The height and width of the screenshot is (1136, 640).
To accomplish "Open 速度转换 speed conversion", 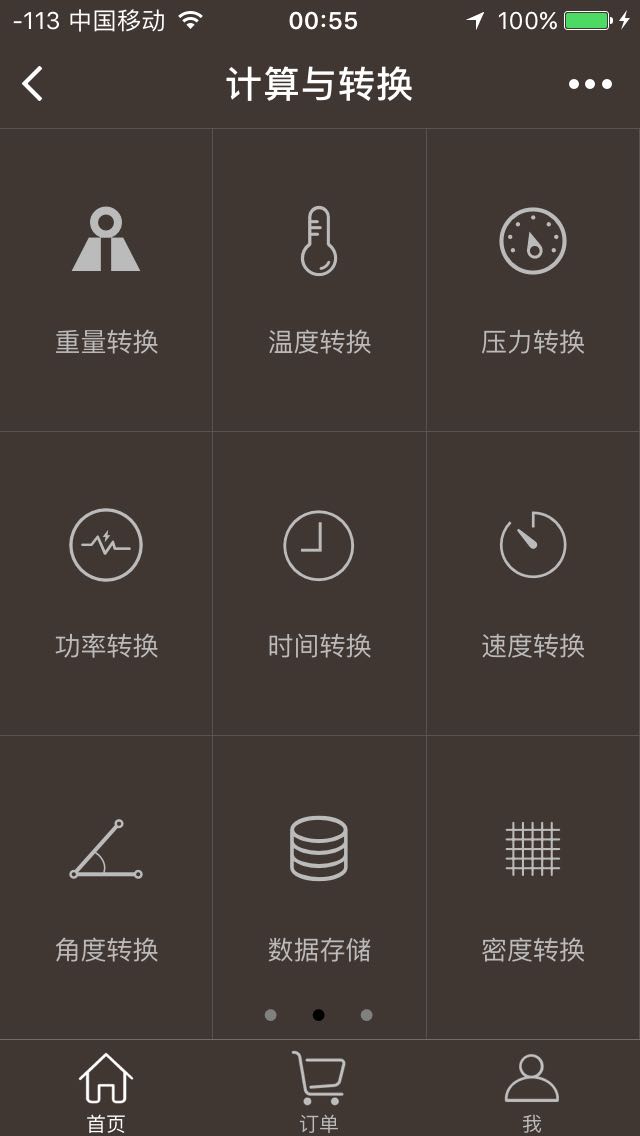I will click(533, 584).
